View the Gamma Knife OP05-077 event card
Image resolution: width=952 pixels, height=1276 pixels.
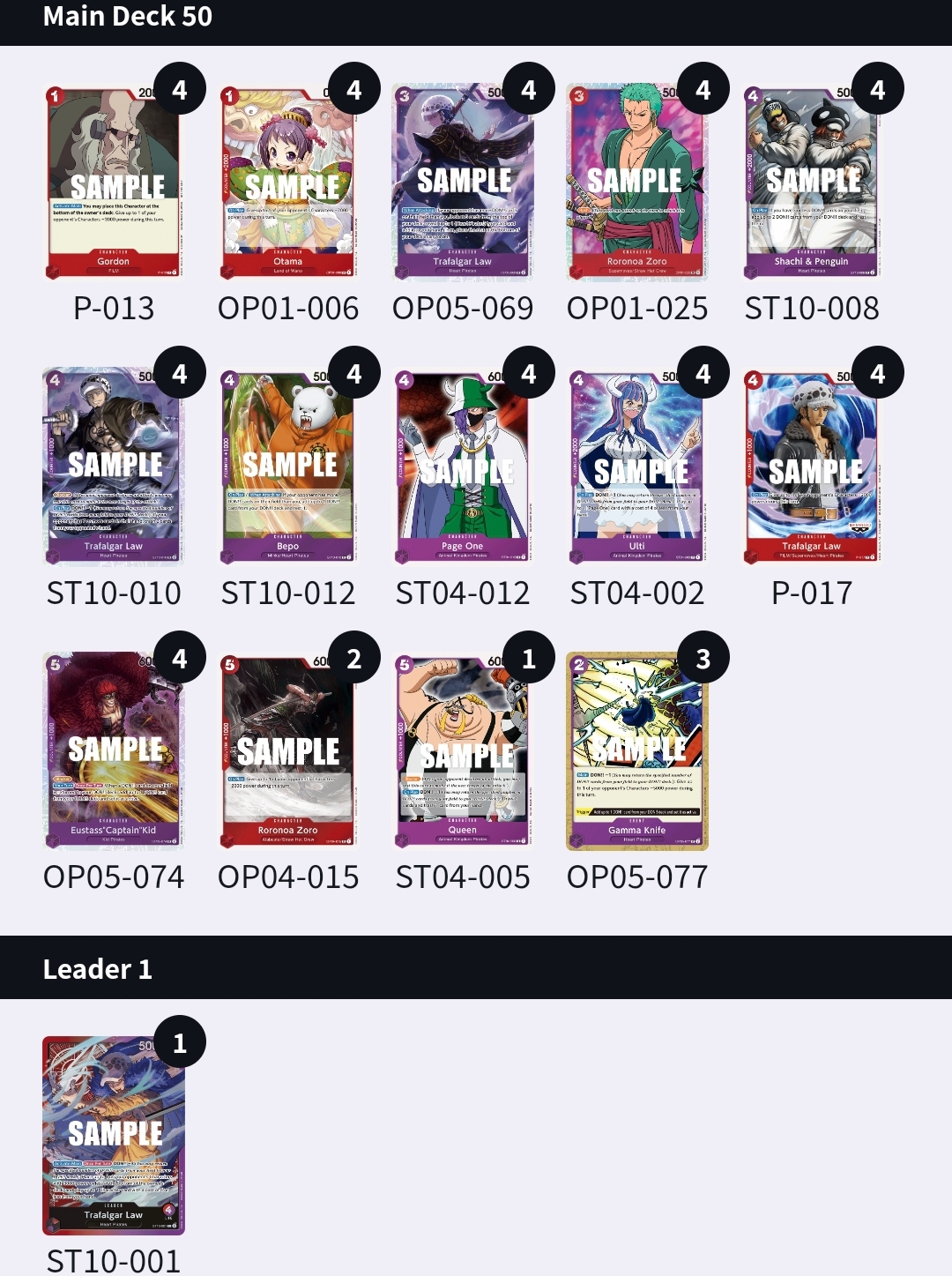click(x=636, y=751)
